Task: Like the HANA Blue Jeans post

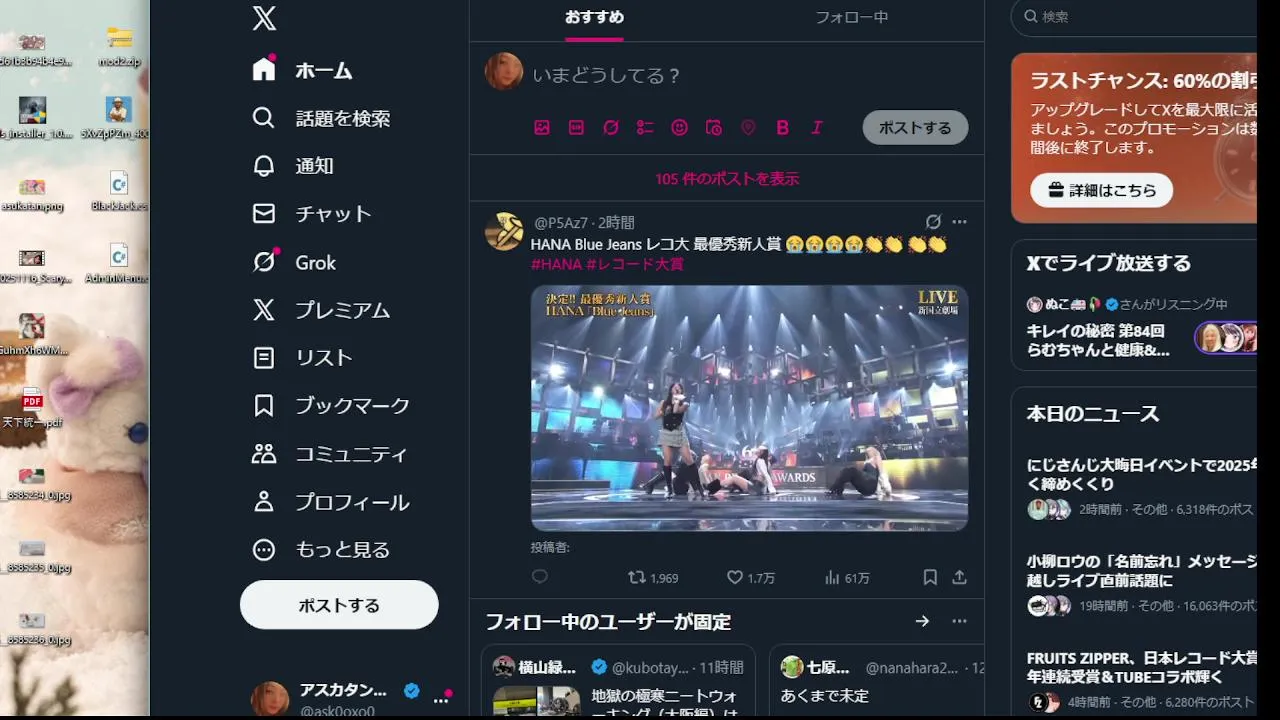Action: tap(735, 577)
